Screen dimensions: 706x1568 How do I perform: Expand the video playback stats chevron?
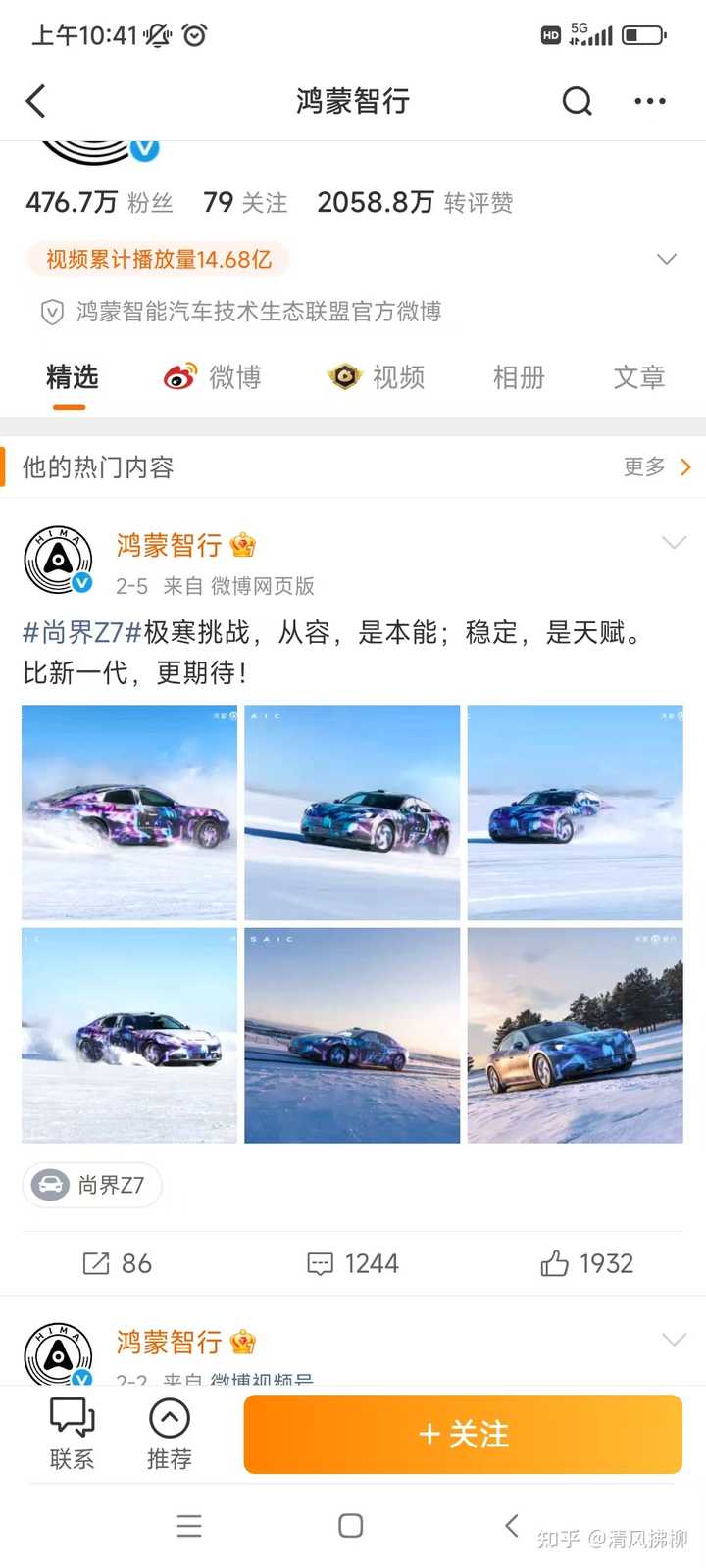[666, 260]
